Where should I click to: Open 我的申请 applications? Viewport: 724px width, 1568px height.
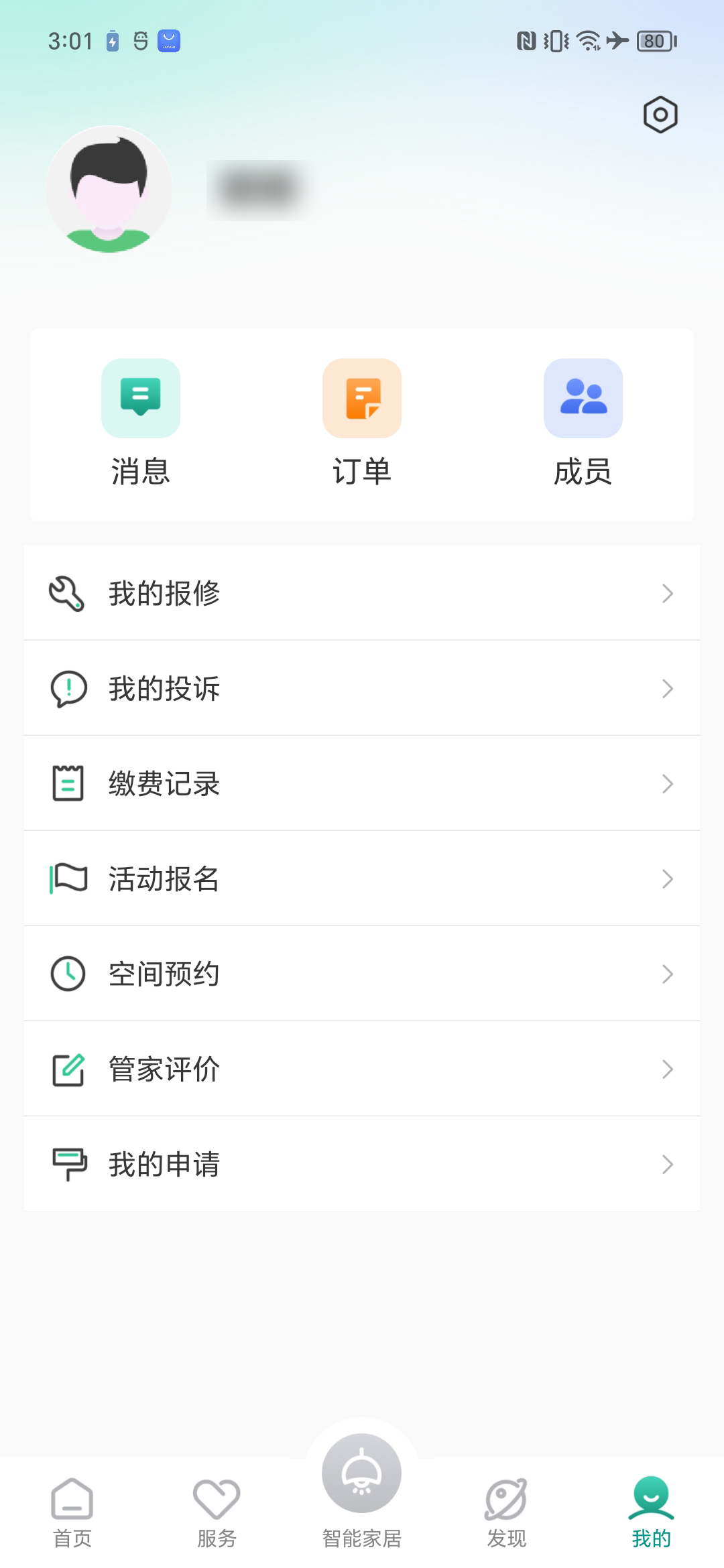pyautogui.click(x=362, y=1164)
